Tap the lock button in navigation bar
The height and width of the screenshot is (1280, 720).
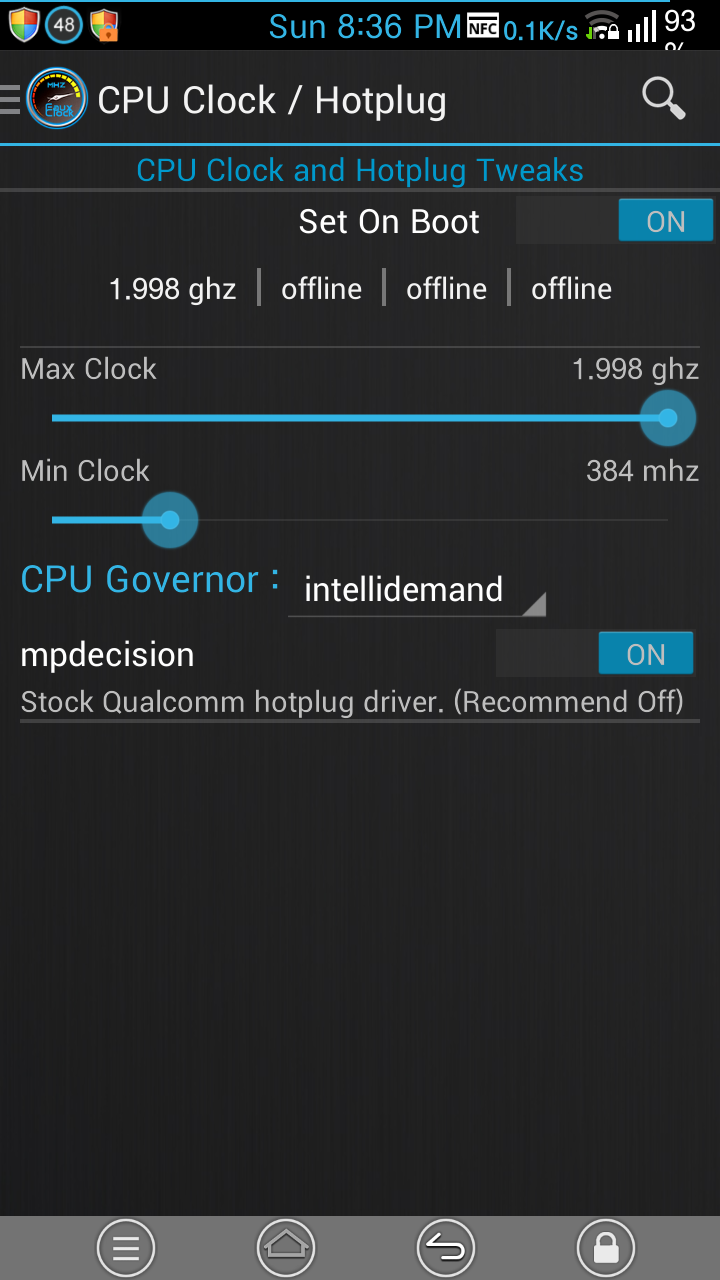pos(606,1248)
